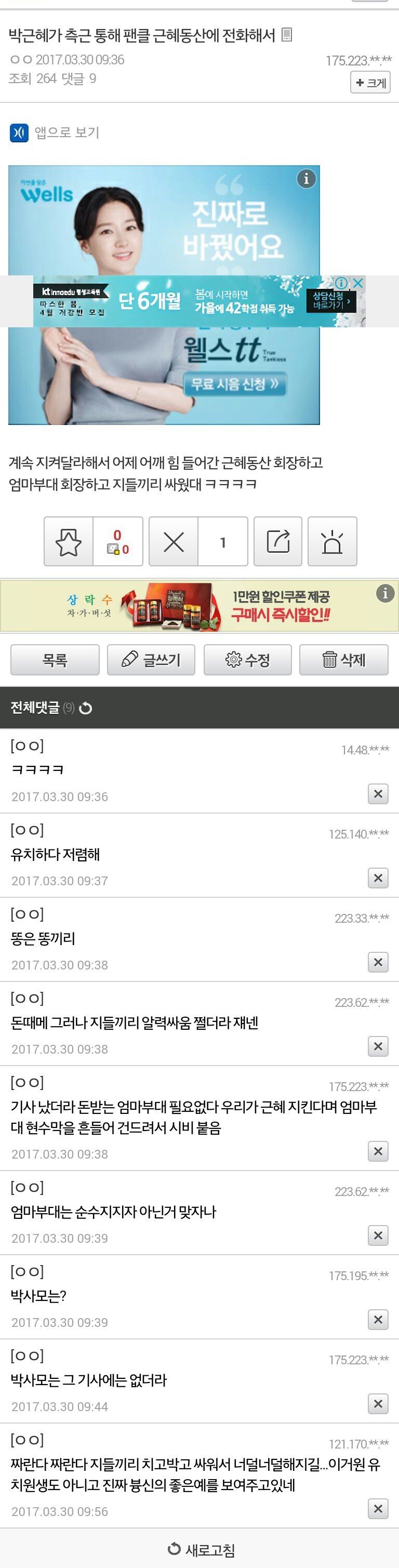Downvote the post with the X button
This screenshot has width=399, height=1568.
tap(174, 541)
